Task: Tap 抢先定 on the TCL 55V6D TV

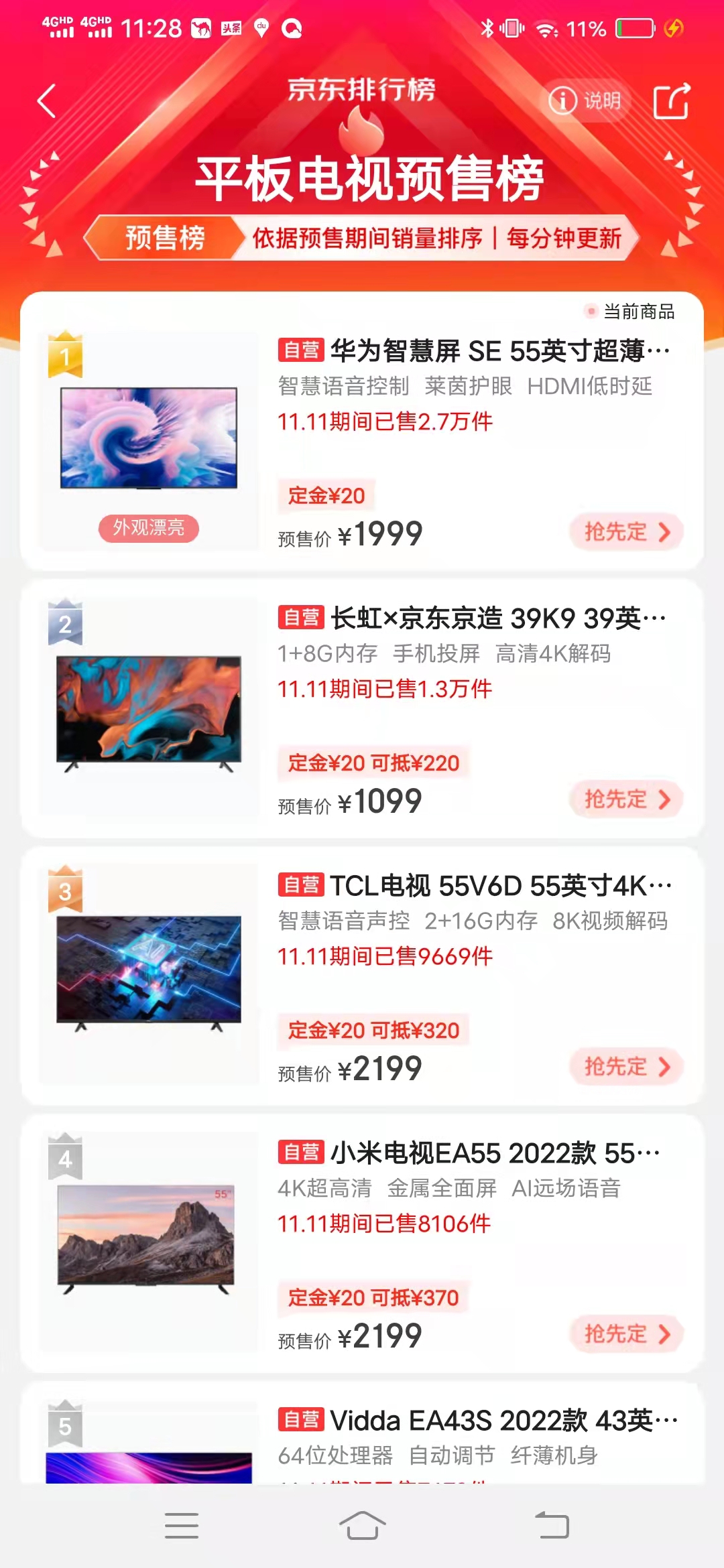Action: [x=625, y=1067]
